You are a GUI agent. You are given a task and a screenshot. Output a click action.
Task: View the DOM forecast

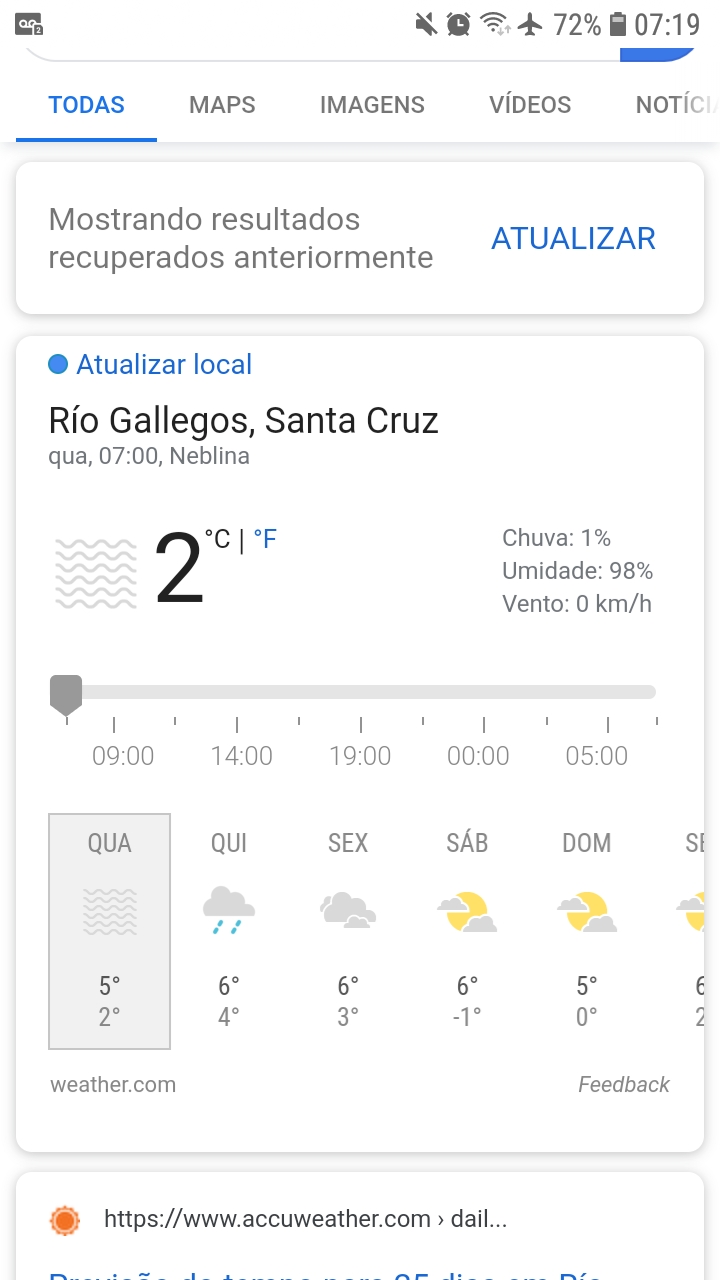point(587,931)
